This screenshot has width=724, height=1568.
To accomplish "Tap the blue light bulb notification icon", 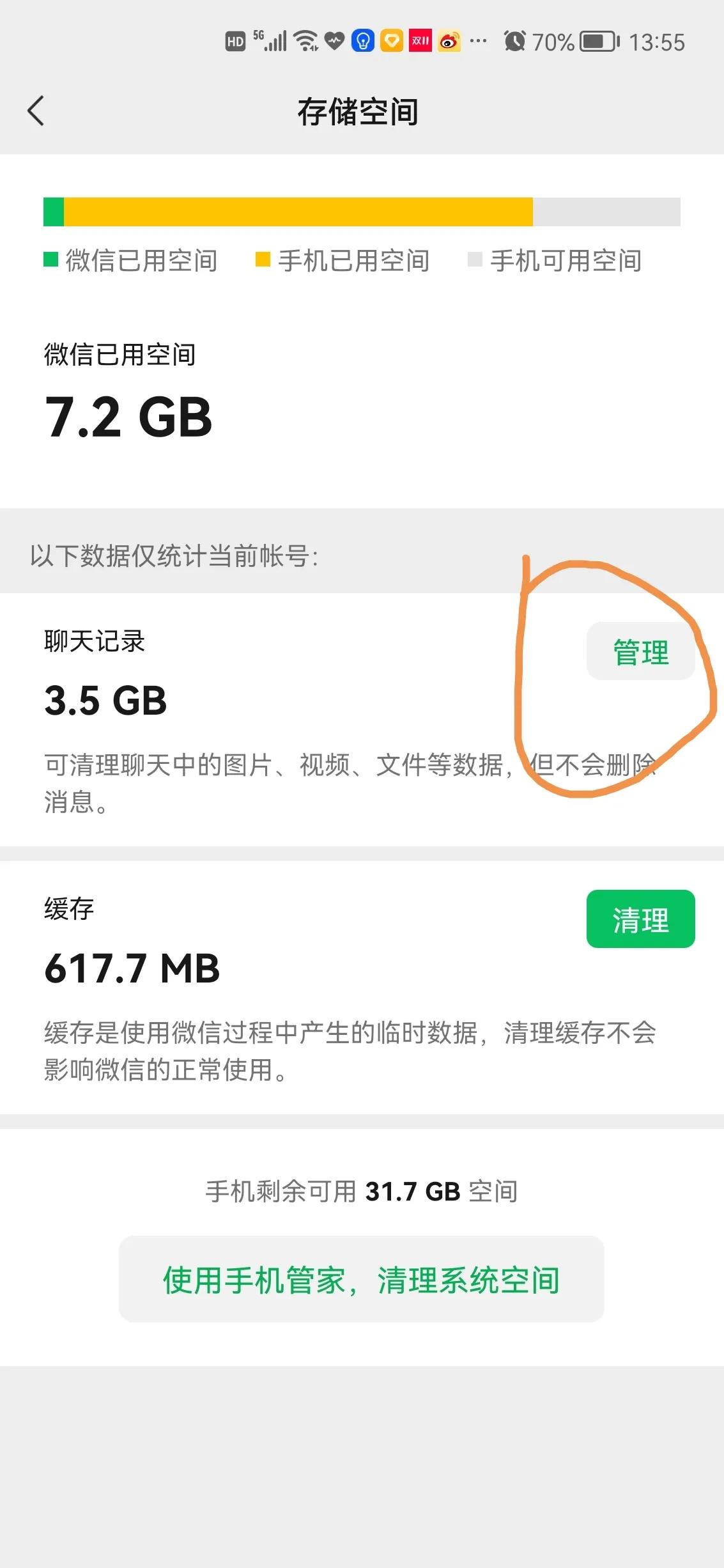I will 362,41.
